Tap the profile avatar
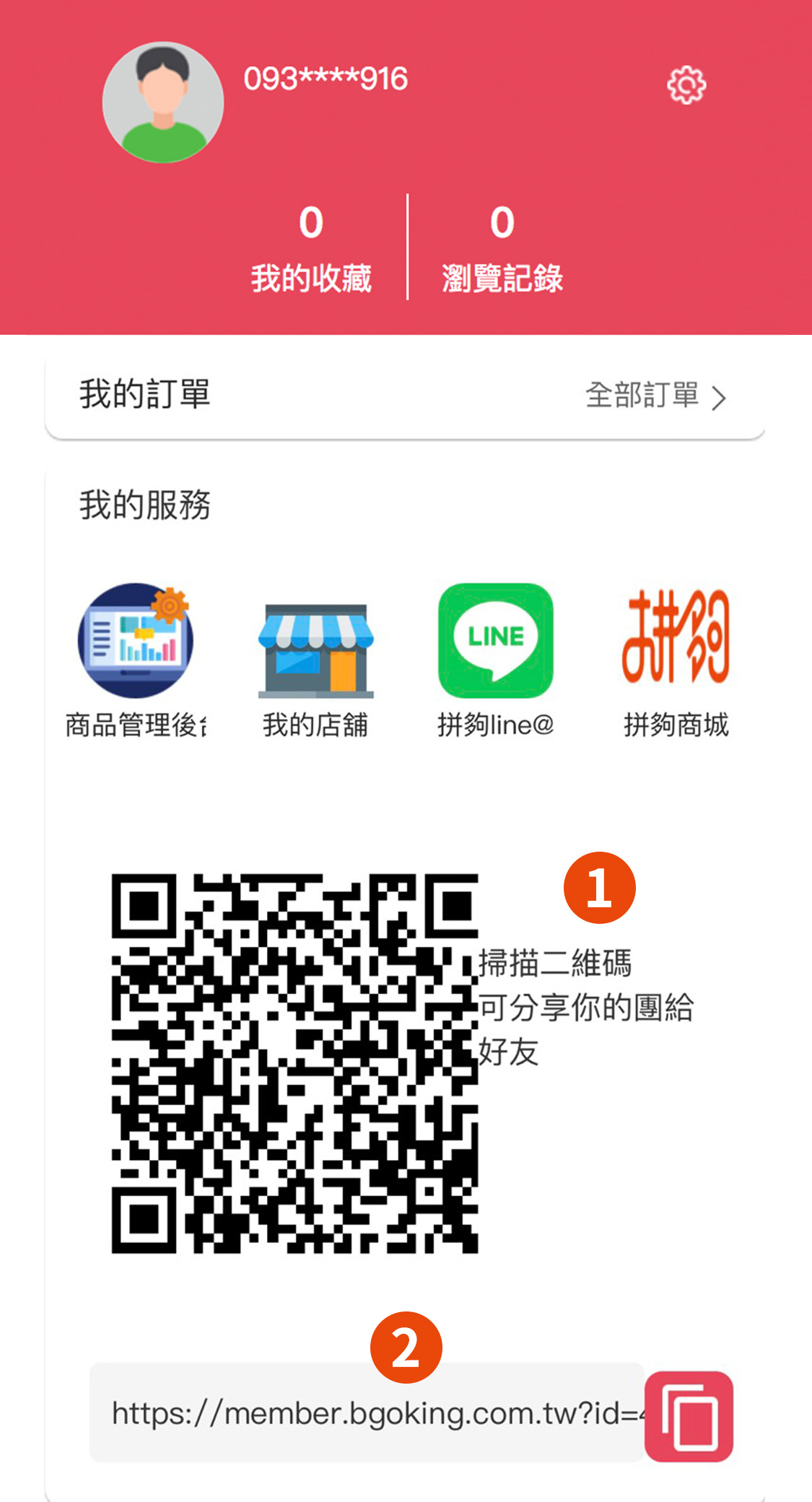The height and width of the screenshot is (1502, 812). 163,102
